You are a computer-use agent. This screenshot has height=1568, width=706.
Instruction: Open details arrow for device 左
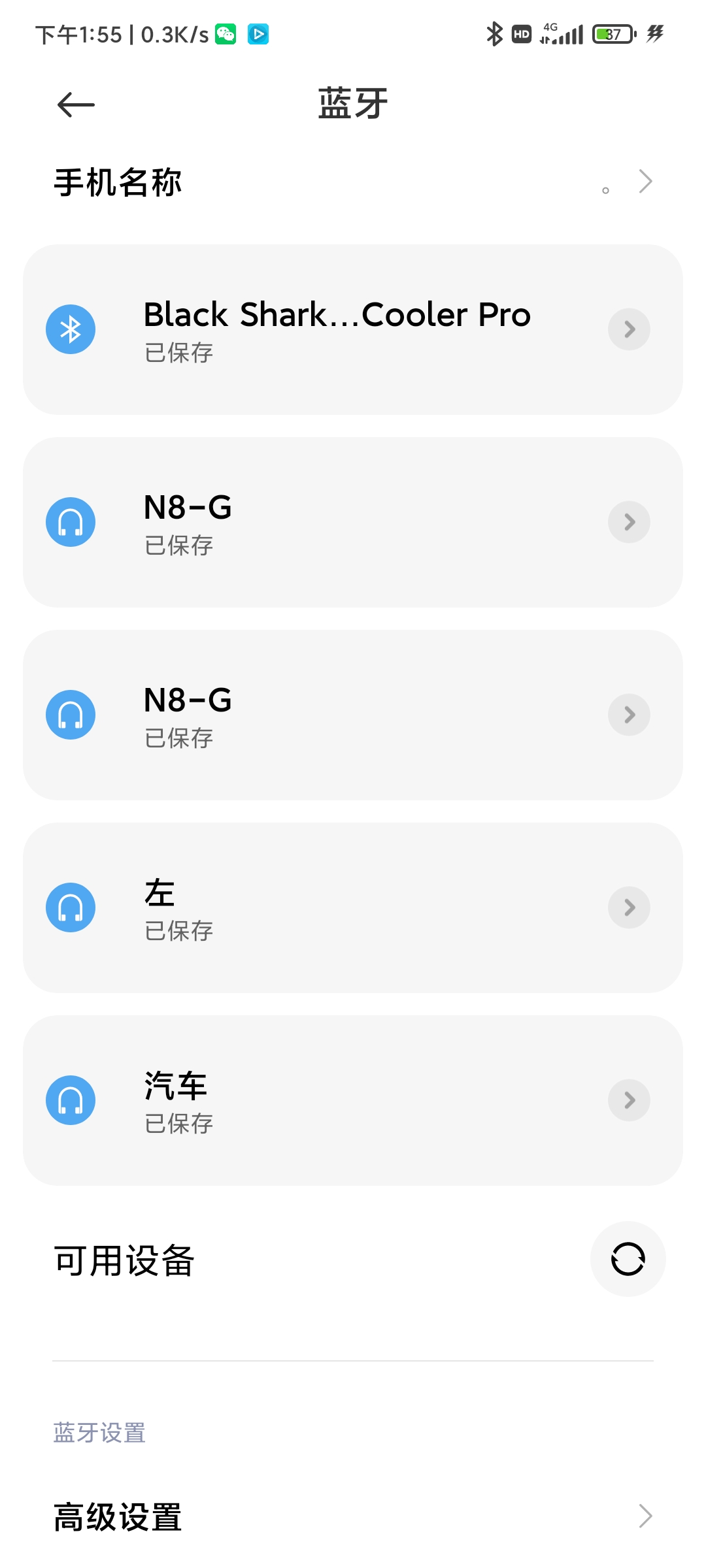pyautogui.click(x=629, y=907)
